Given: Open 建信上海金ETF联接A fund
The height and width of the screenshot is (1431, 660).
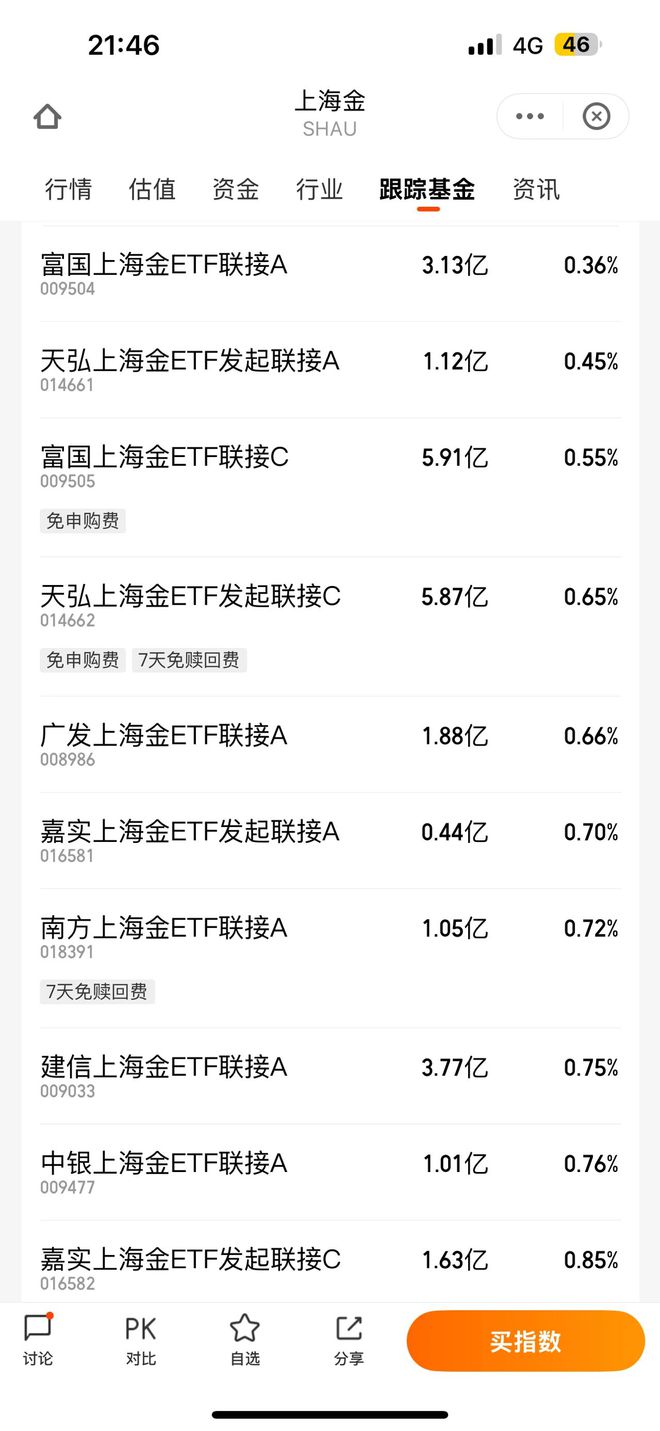Looking at the screenshot, I should (330, 1076).
